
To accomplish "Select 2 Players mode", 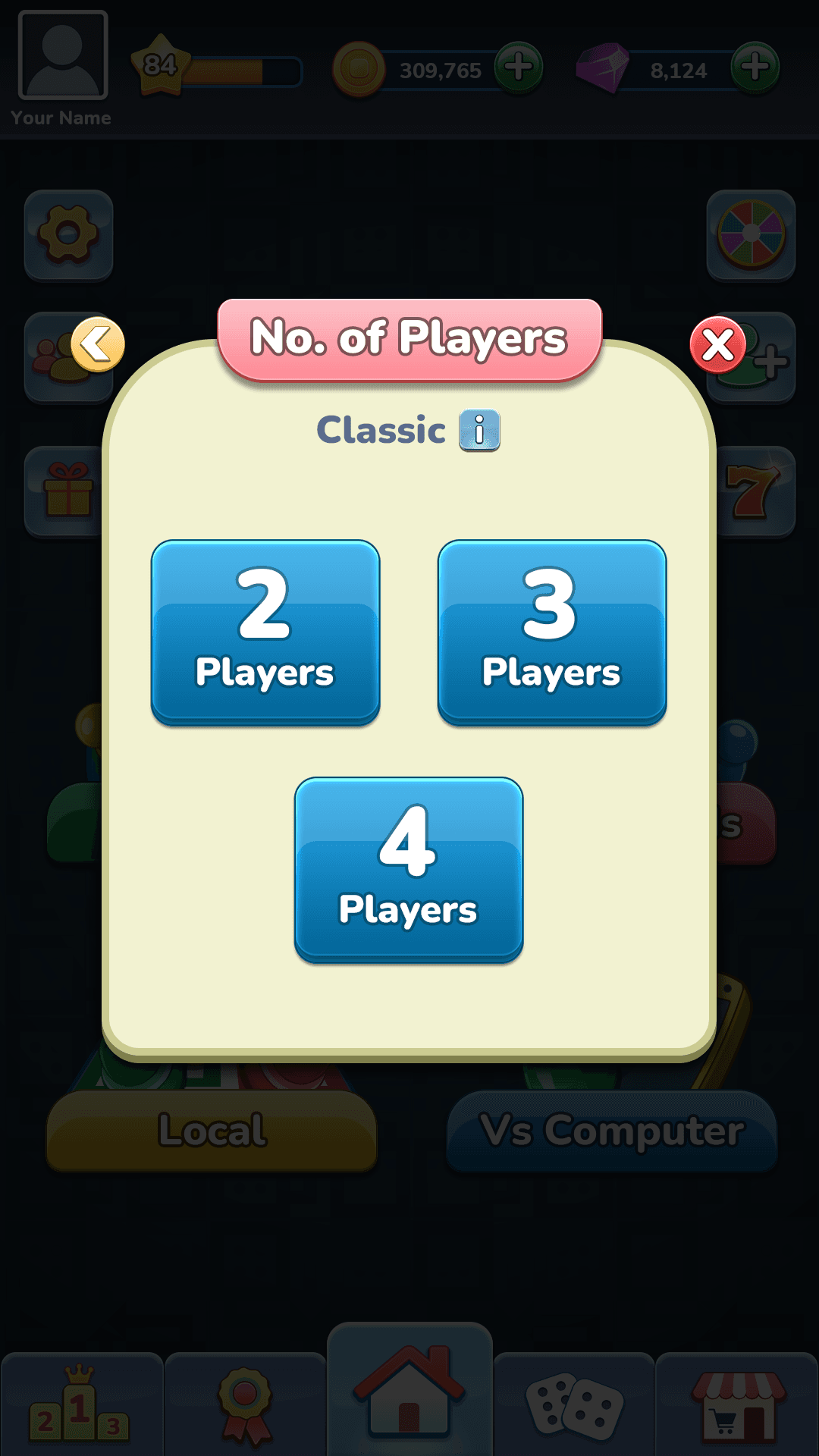I will 265,631.
